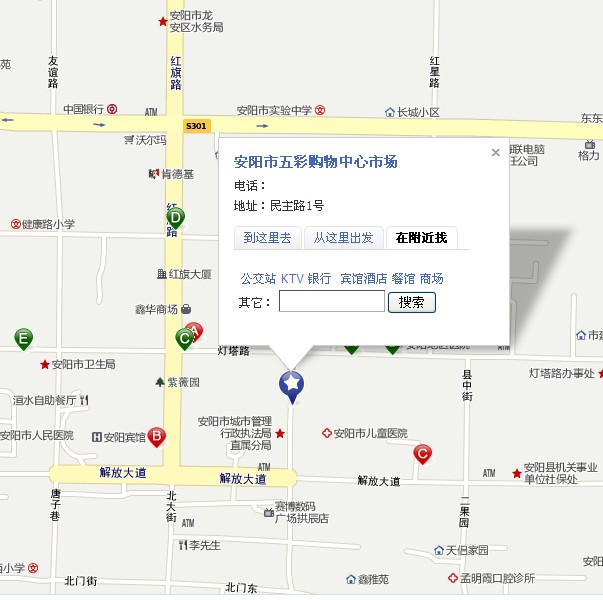The width and height of the screenshot is (603, 600).
Task: Open the red B map marker
Action: pyautogui.click(x=157, y=437)
